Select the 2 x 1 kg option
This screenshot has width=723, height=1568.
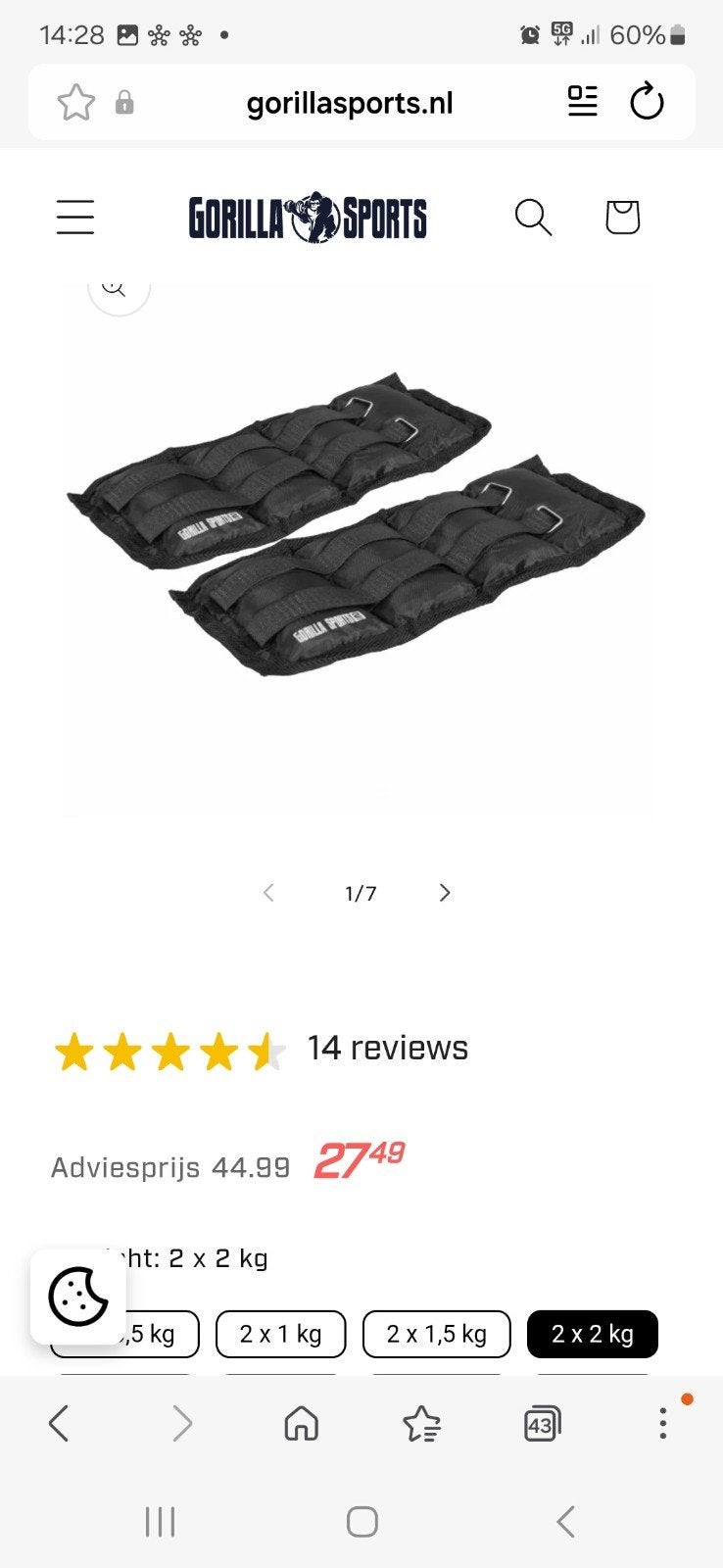point(280,1334)
